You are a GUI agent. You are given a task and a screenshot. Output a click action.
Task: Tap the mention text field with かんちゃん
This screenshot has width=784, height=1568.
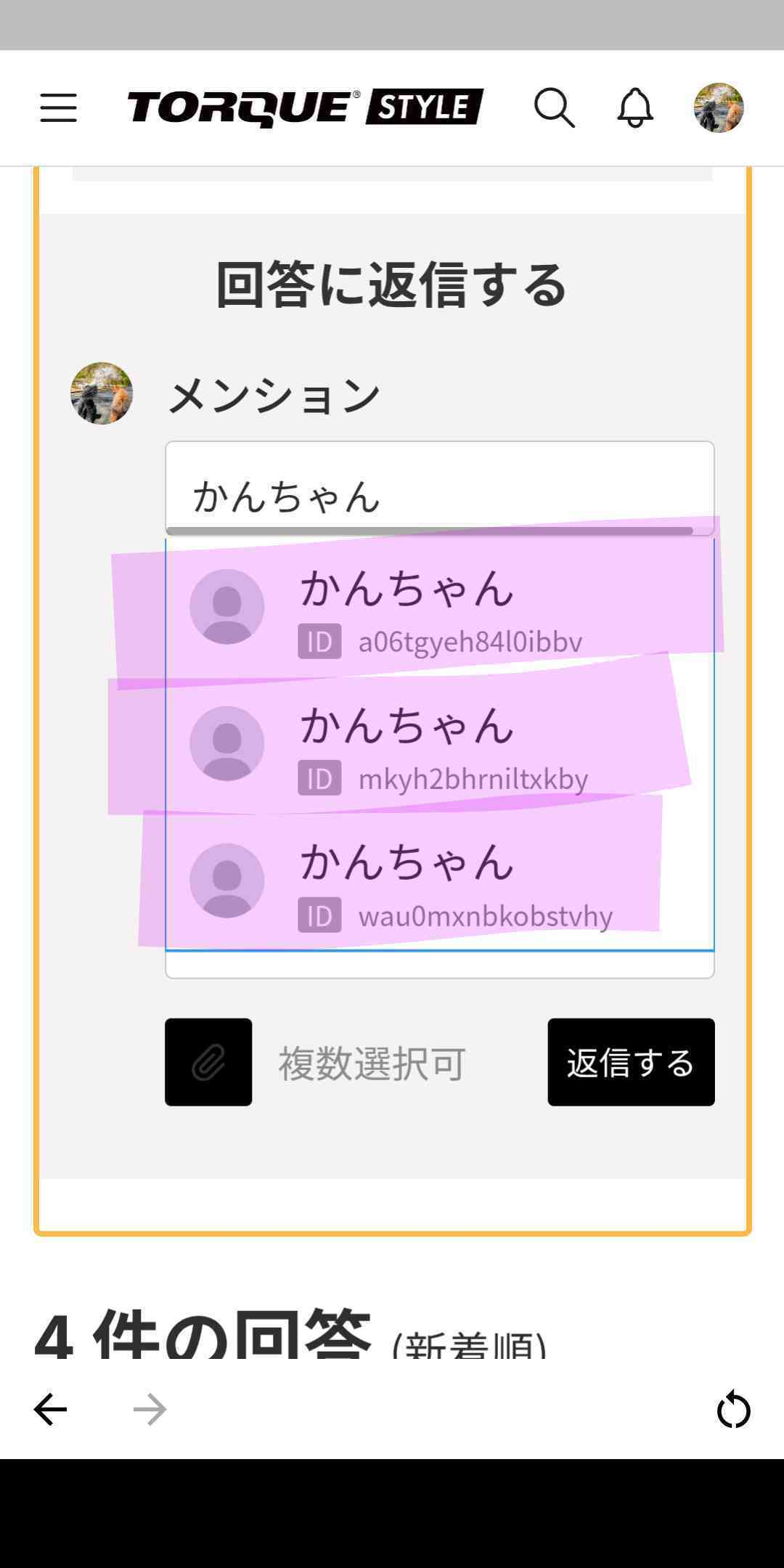[x=440, y=488]
